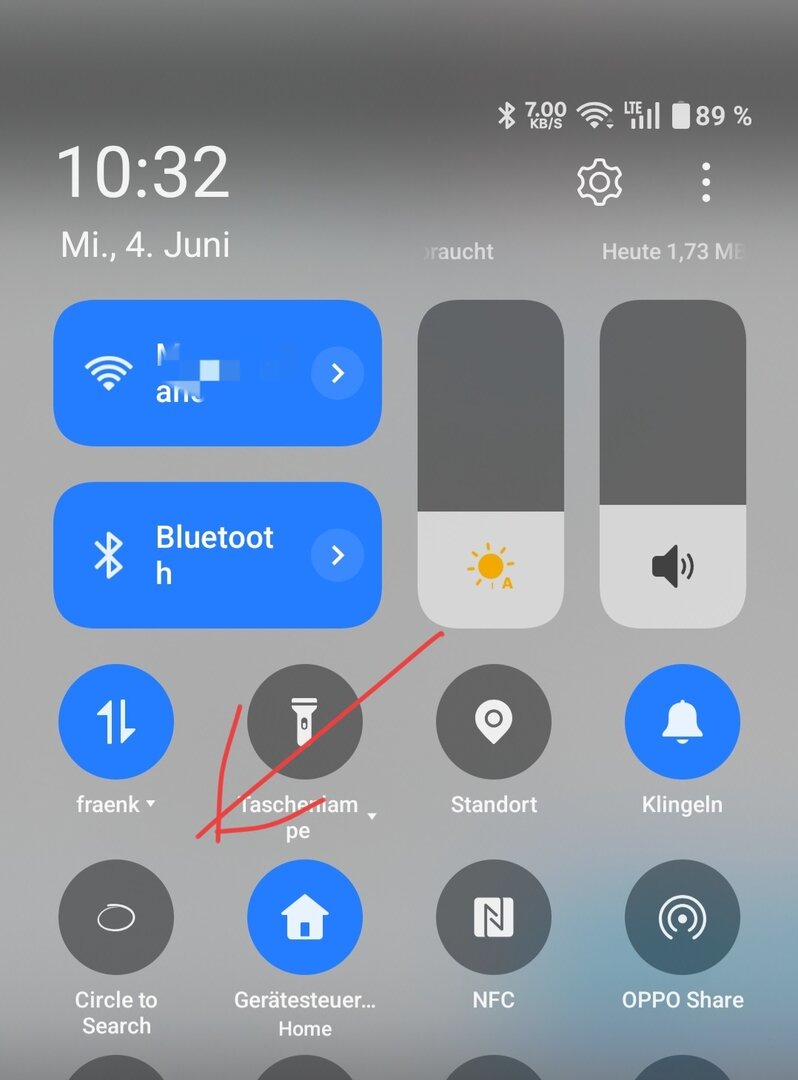Screen dimensions: 798x1080
Task: Turn on NFC
Action: (493, 917)
